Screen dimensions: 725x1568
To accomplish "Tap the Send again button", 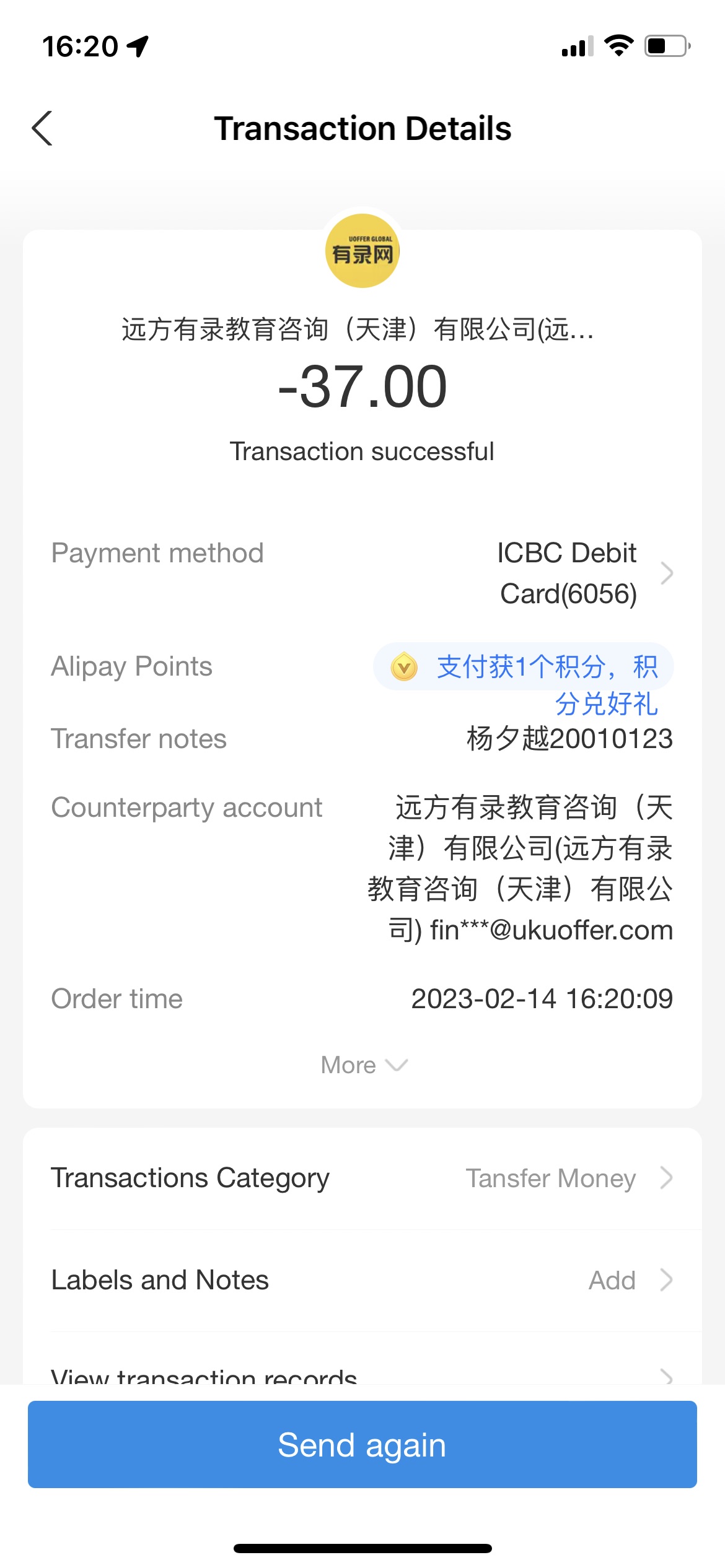I will 362,1445.
